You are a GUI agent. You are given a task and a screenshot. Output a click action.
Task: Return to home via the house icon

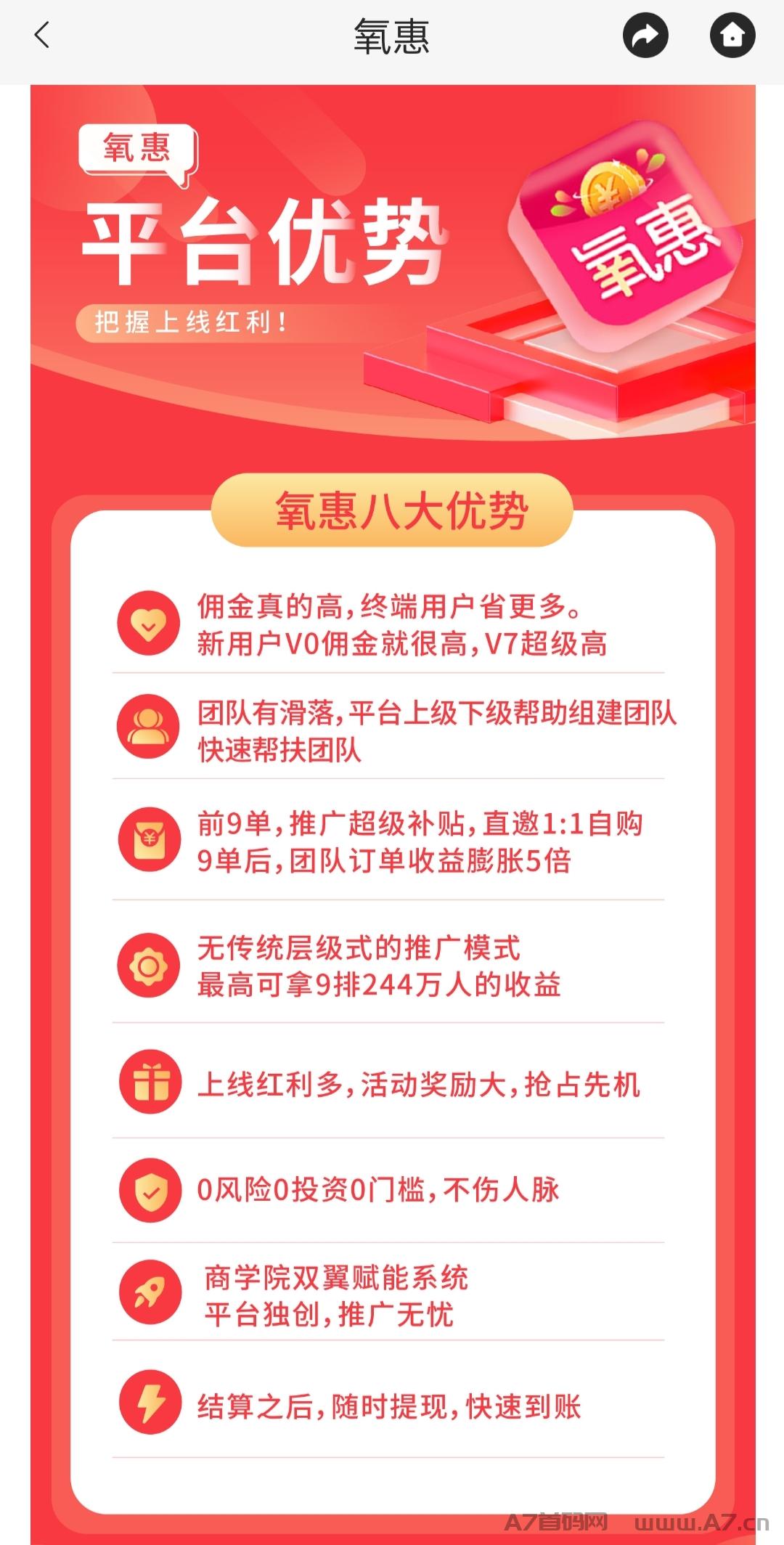click(x=732, y=35)
